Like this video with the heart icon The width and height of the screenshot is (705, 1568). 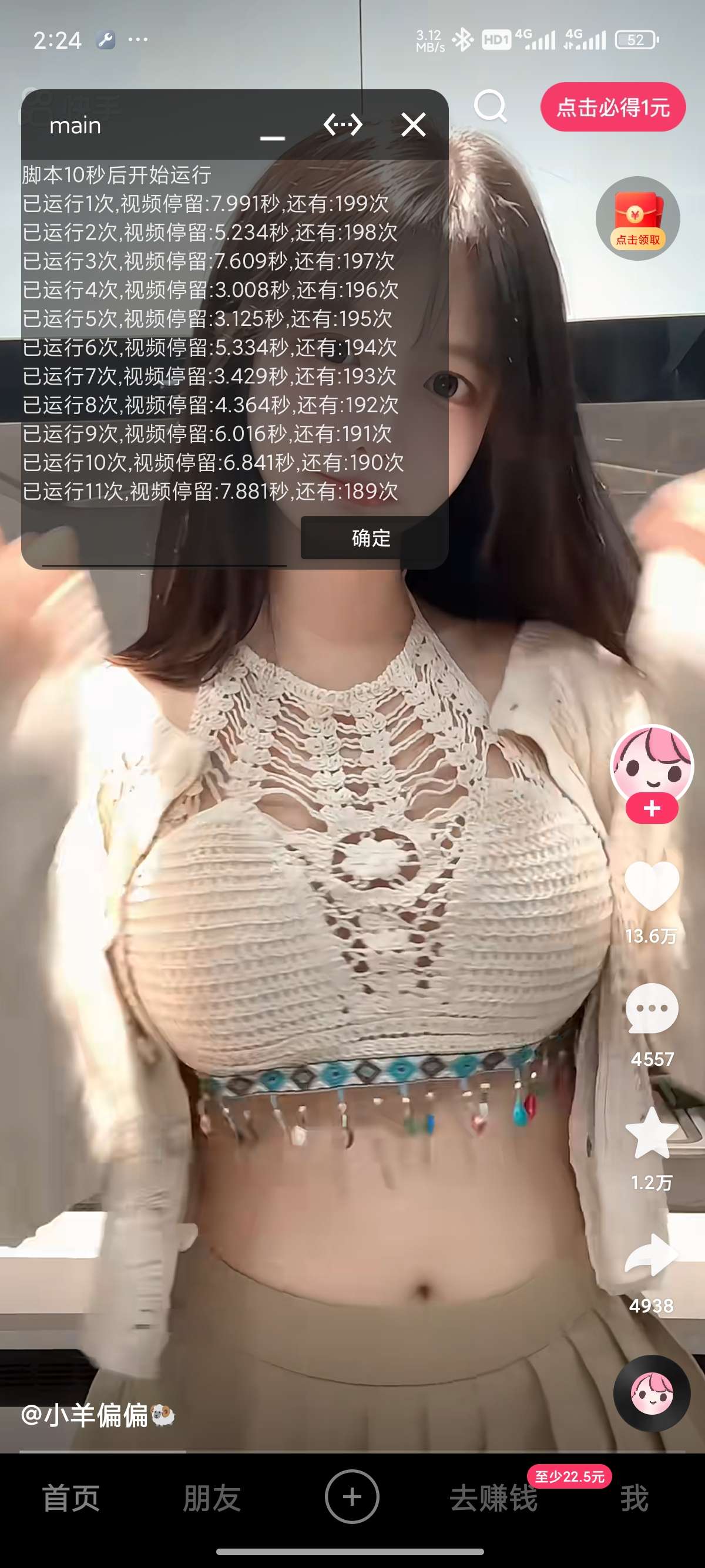pyautogui.click(x=652, y=886)
